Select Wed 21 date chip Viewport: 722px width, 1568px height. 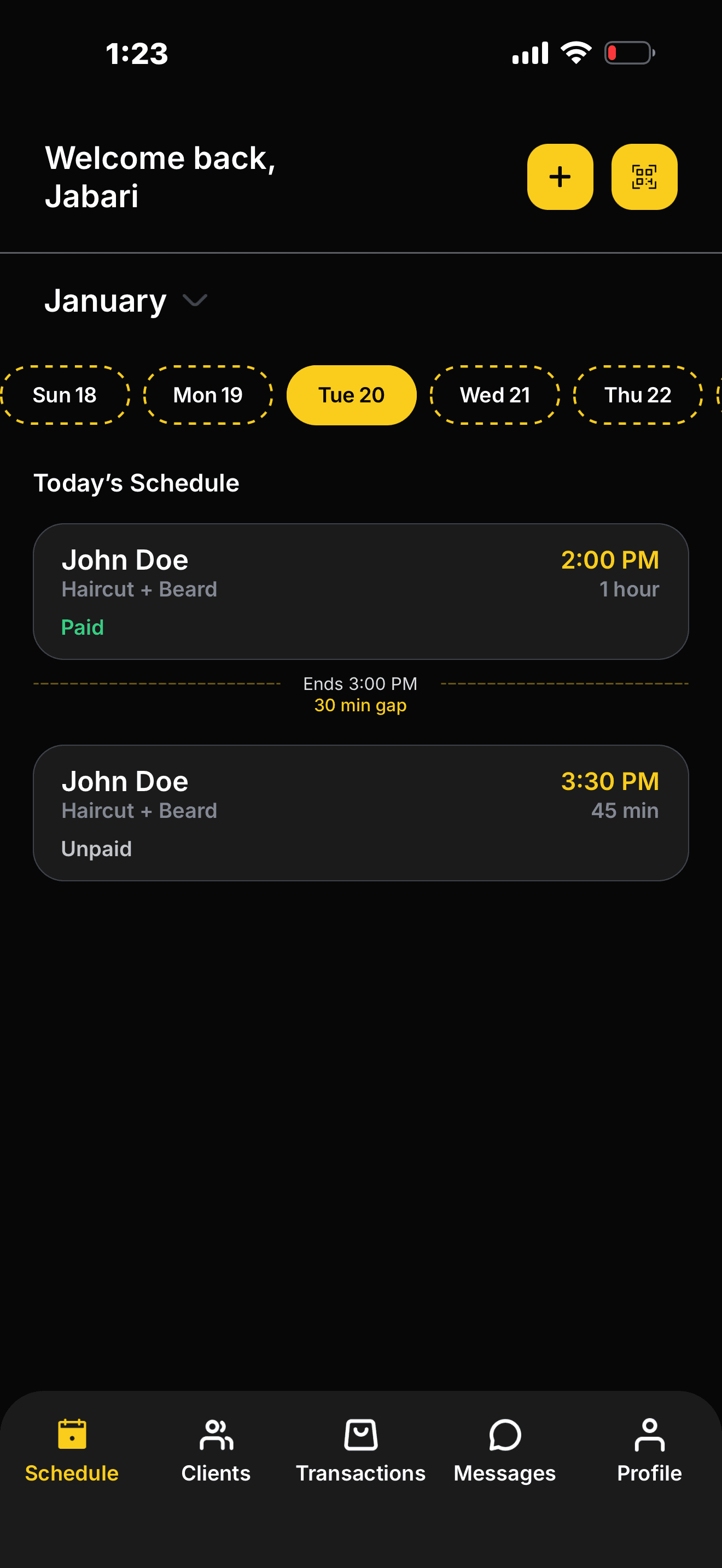click(494, 395)
